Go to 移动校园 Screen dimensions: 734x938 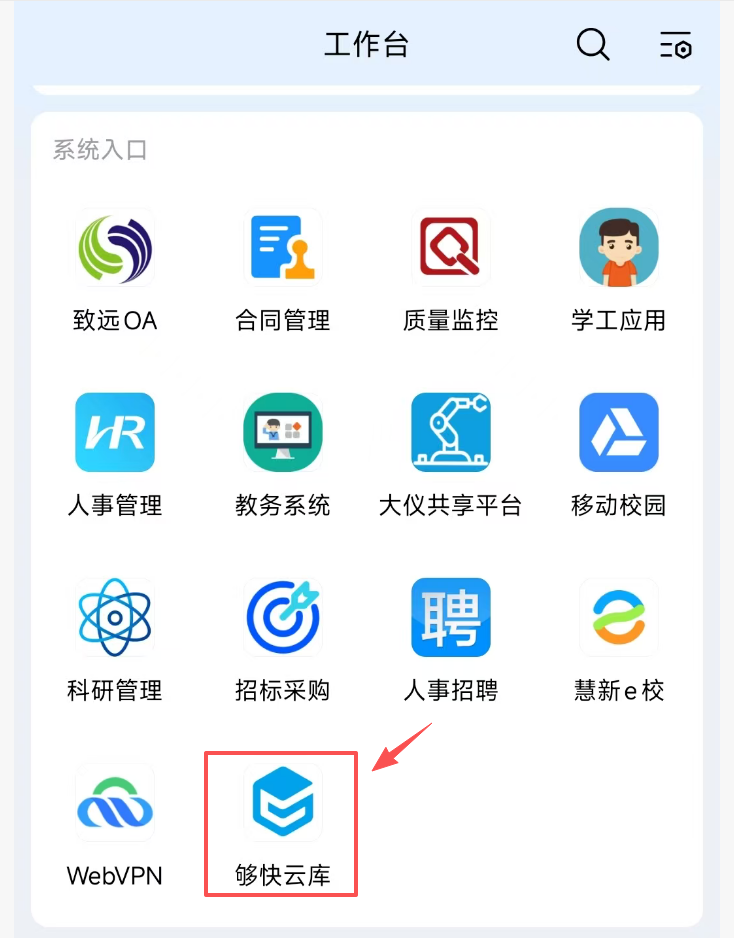coord(619,432)
